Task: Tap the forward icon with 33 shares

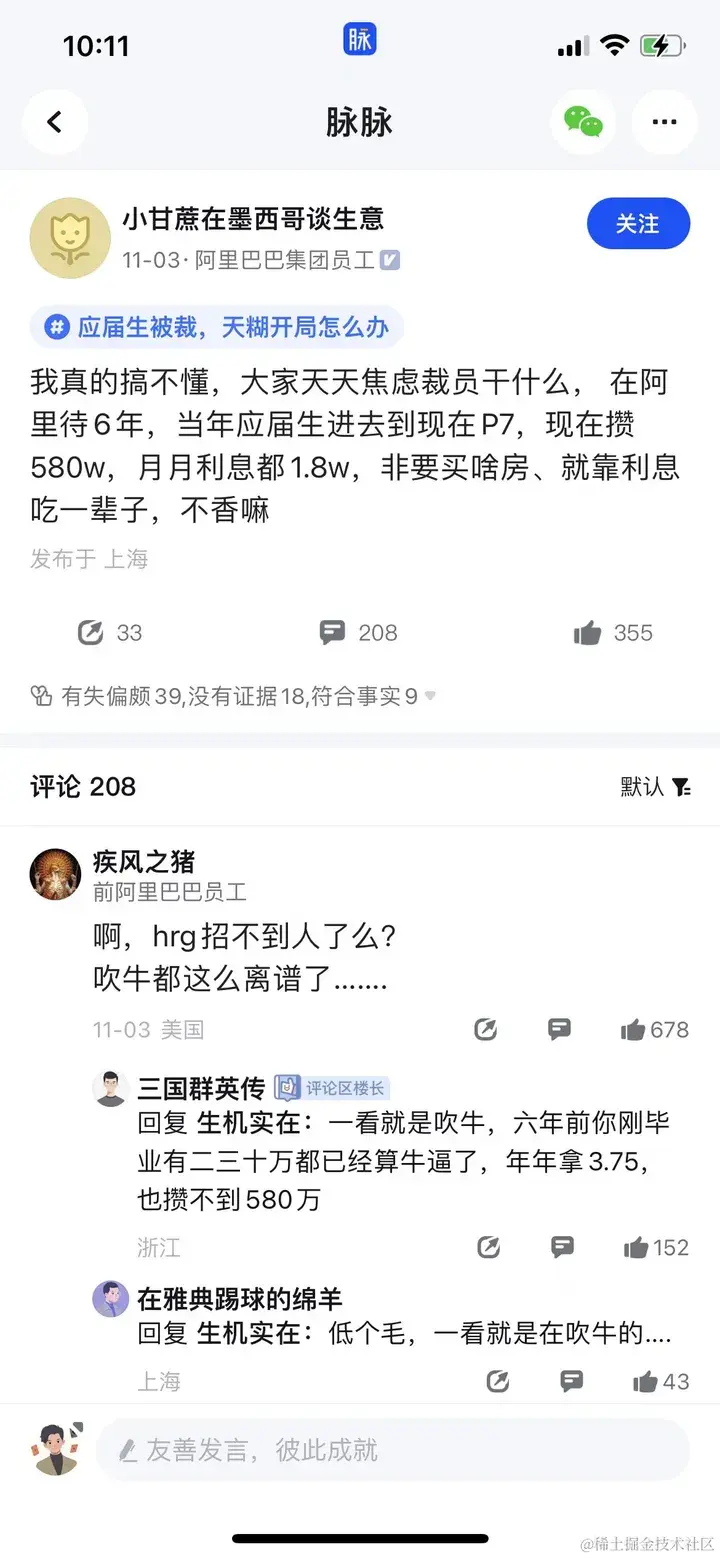Action: 92,632
